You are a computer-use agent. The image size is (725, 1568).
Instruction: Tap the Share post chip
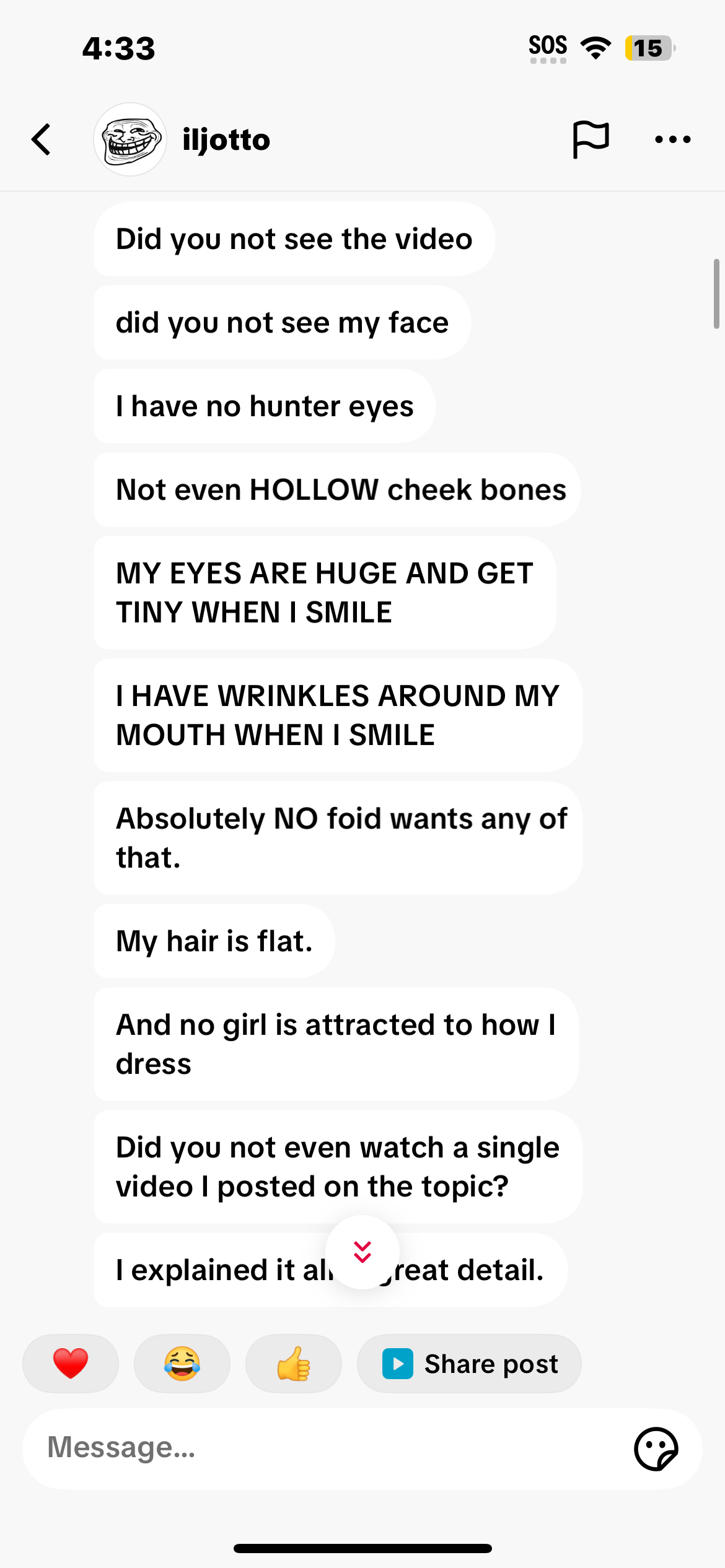469,1363
